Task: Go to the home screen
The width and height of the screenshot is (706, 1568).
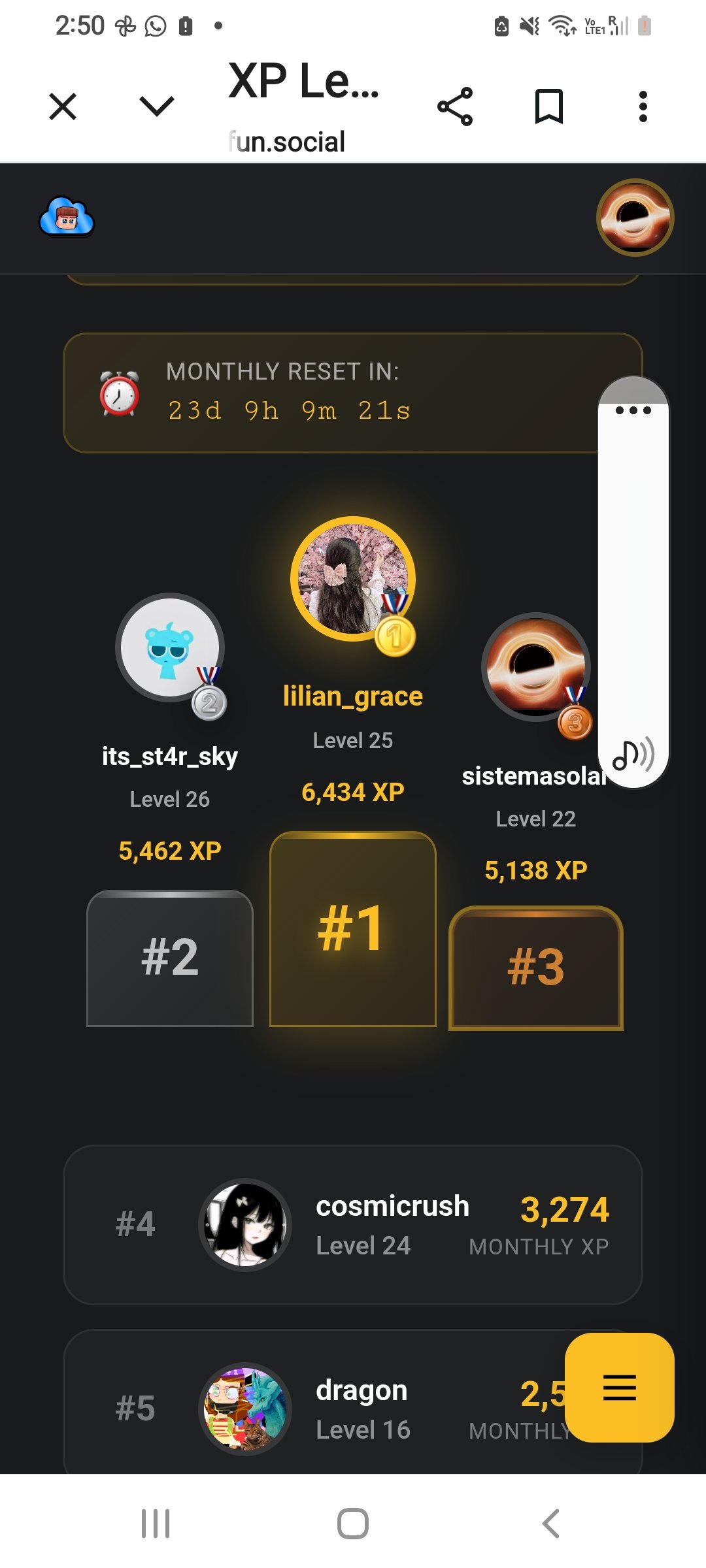Action: pos(353,1524)
